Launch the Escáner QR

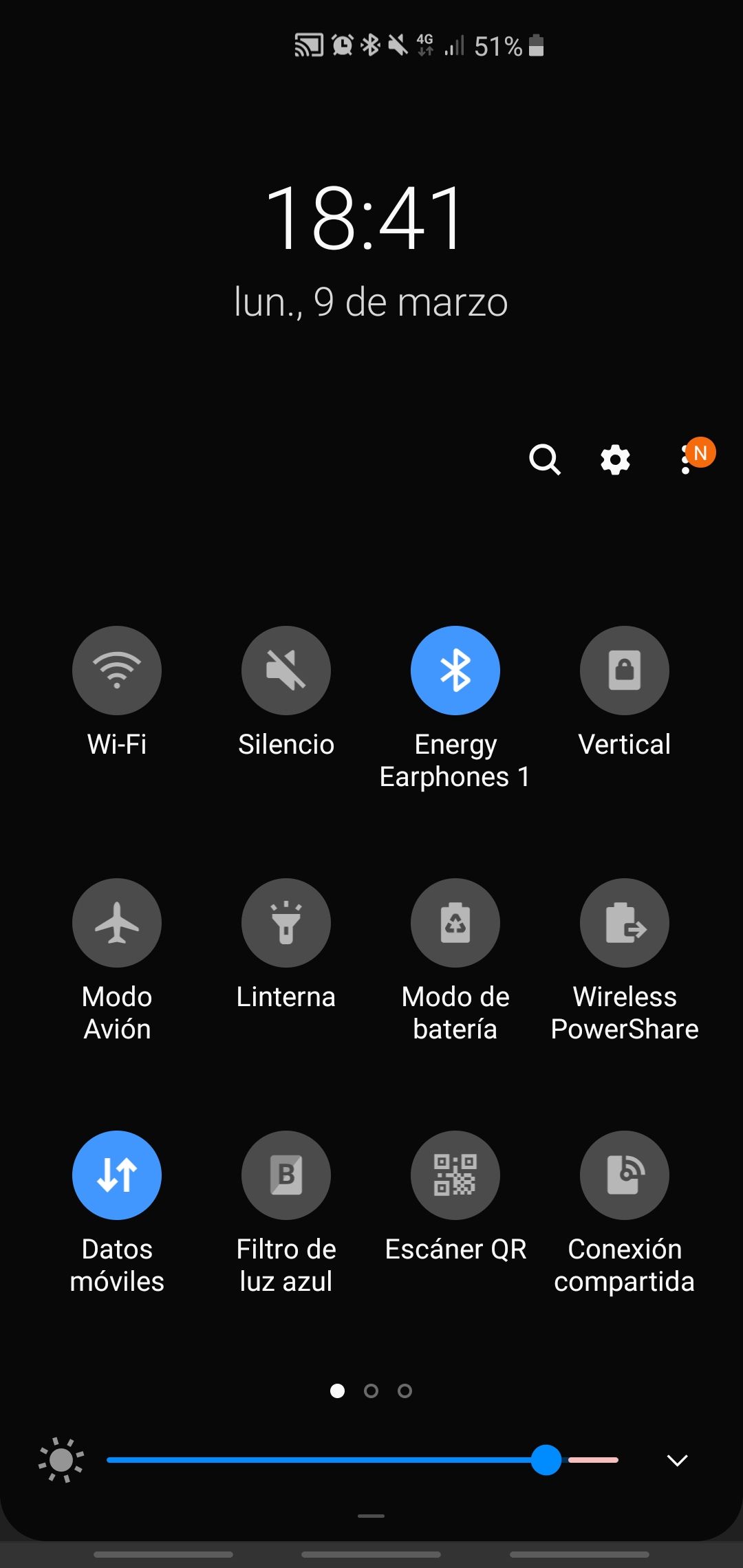pyautogui.click(x=455, y=1175)
